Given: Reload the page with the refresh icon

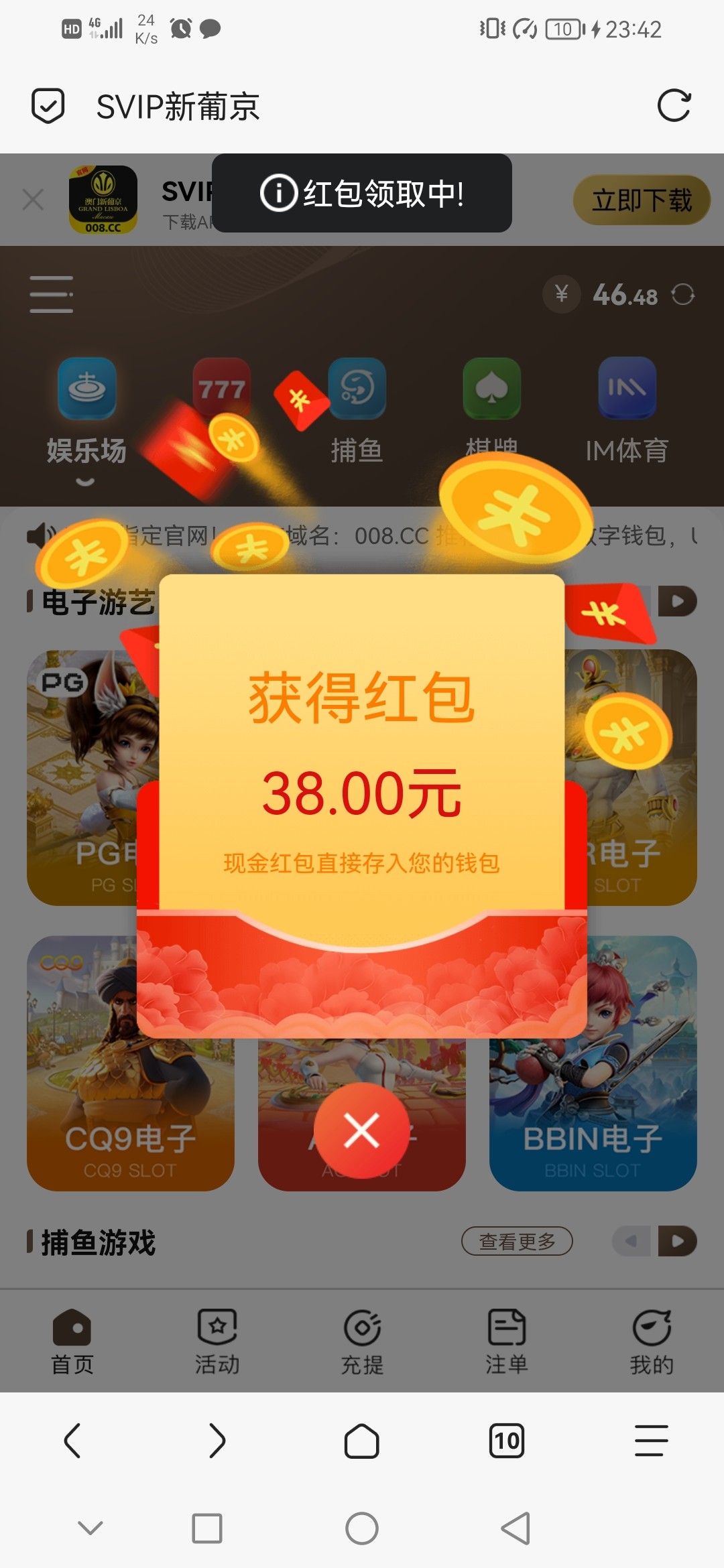Looking at the screenshot, I should coord(674,106).
